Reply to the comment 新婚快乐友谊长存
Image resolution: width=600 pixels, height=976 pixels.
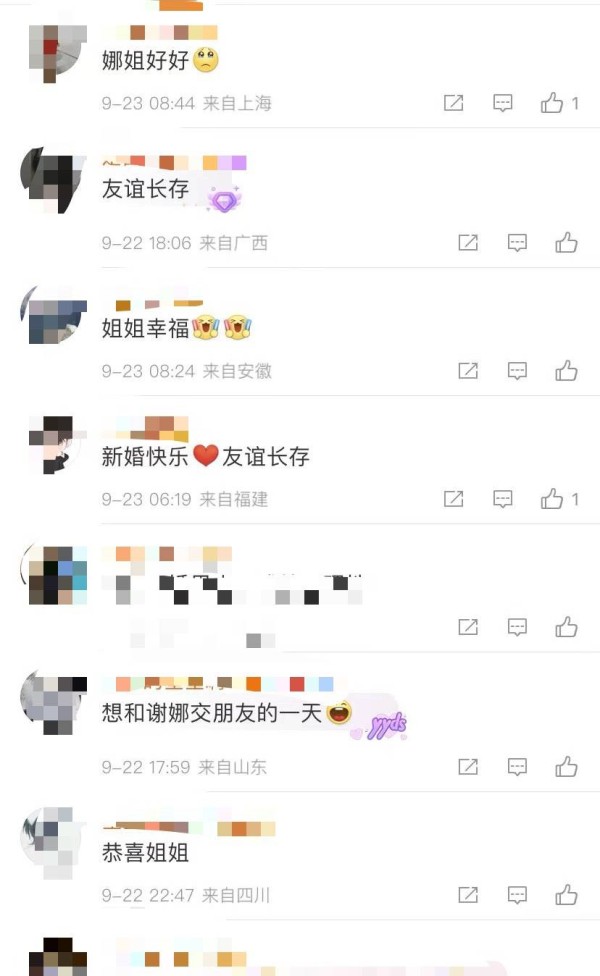[502, 499]
